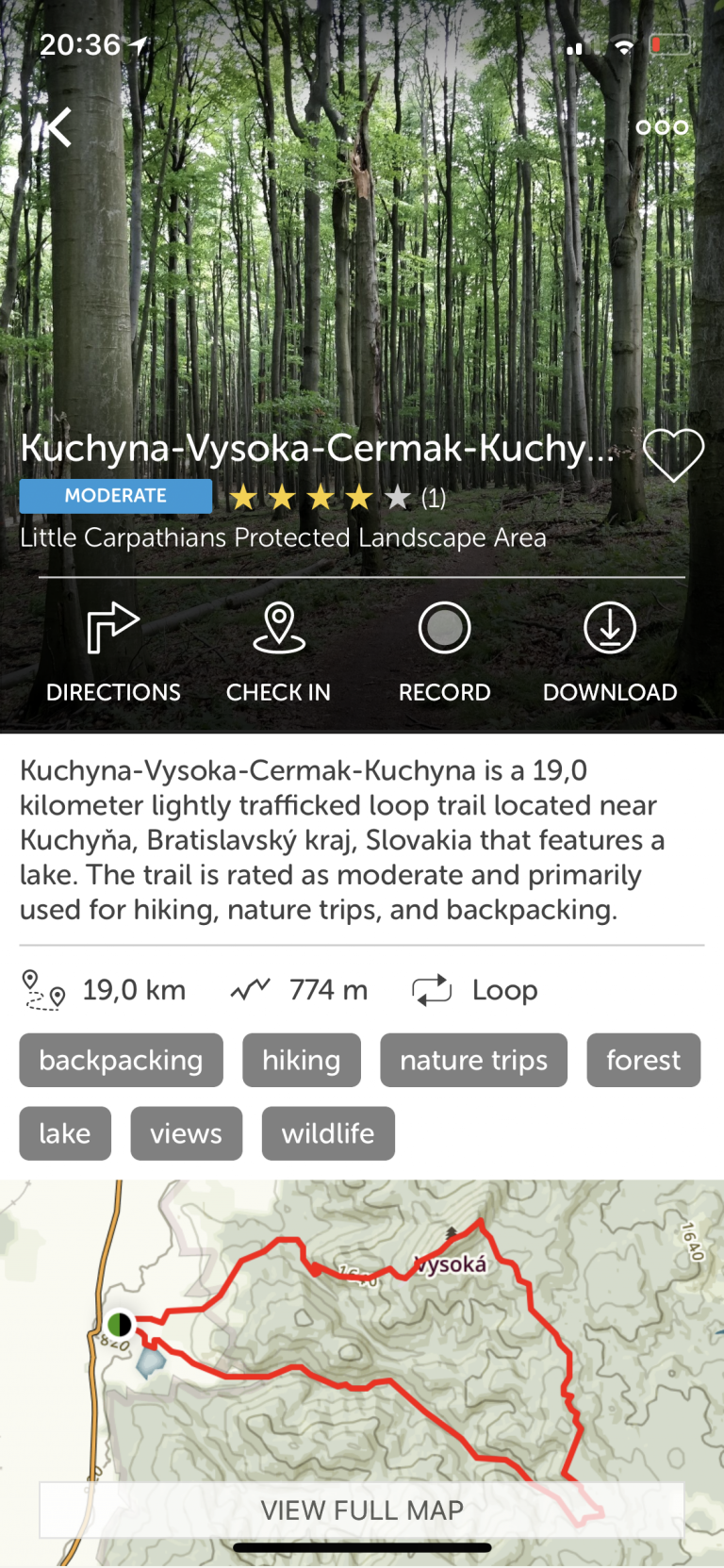This screenshot has width=724, height=1568.
Task: Select the nature trips tag
Action: point(473,1060)
